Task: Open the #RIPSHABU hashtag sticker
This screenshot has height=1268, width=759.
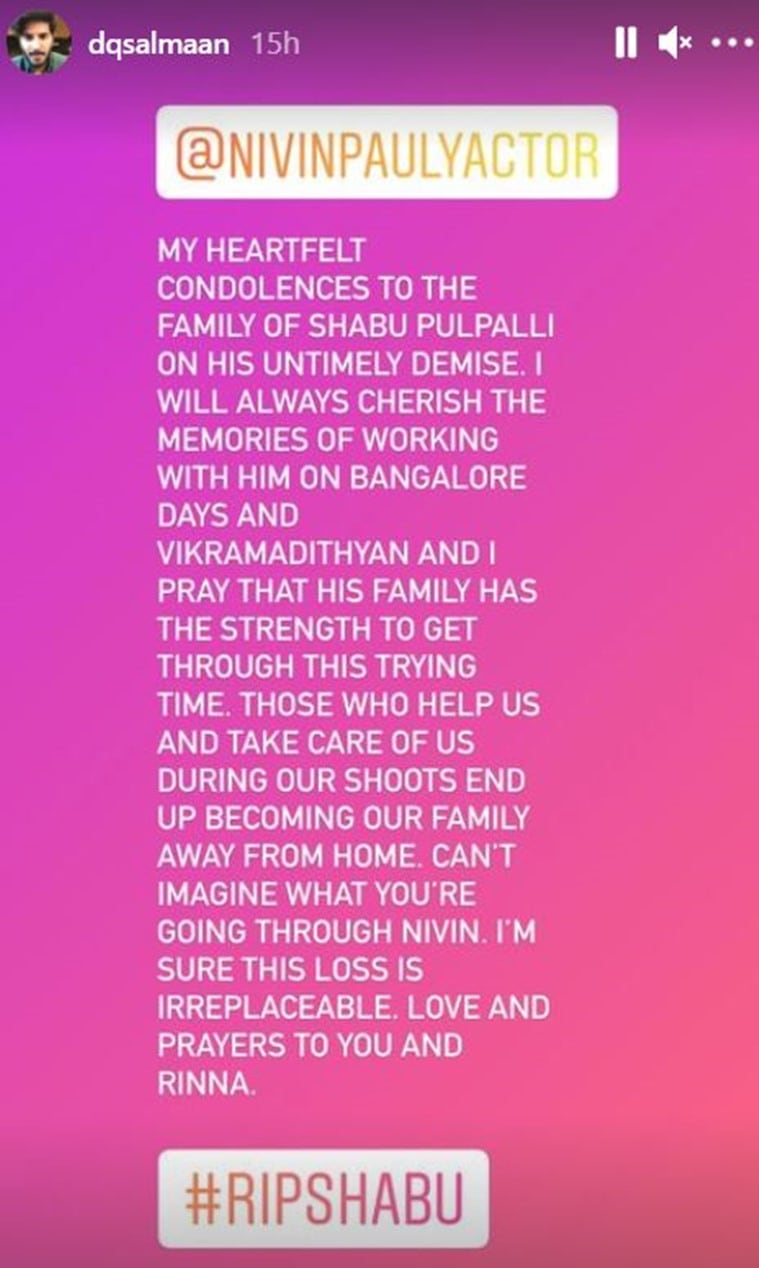Action: tap(323, 1197)
